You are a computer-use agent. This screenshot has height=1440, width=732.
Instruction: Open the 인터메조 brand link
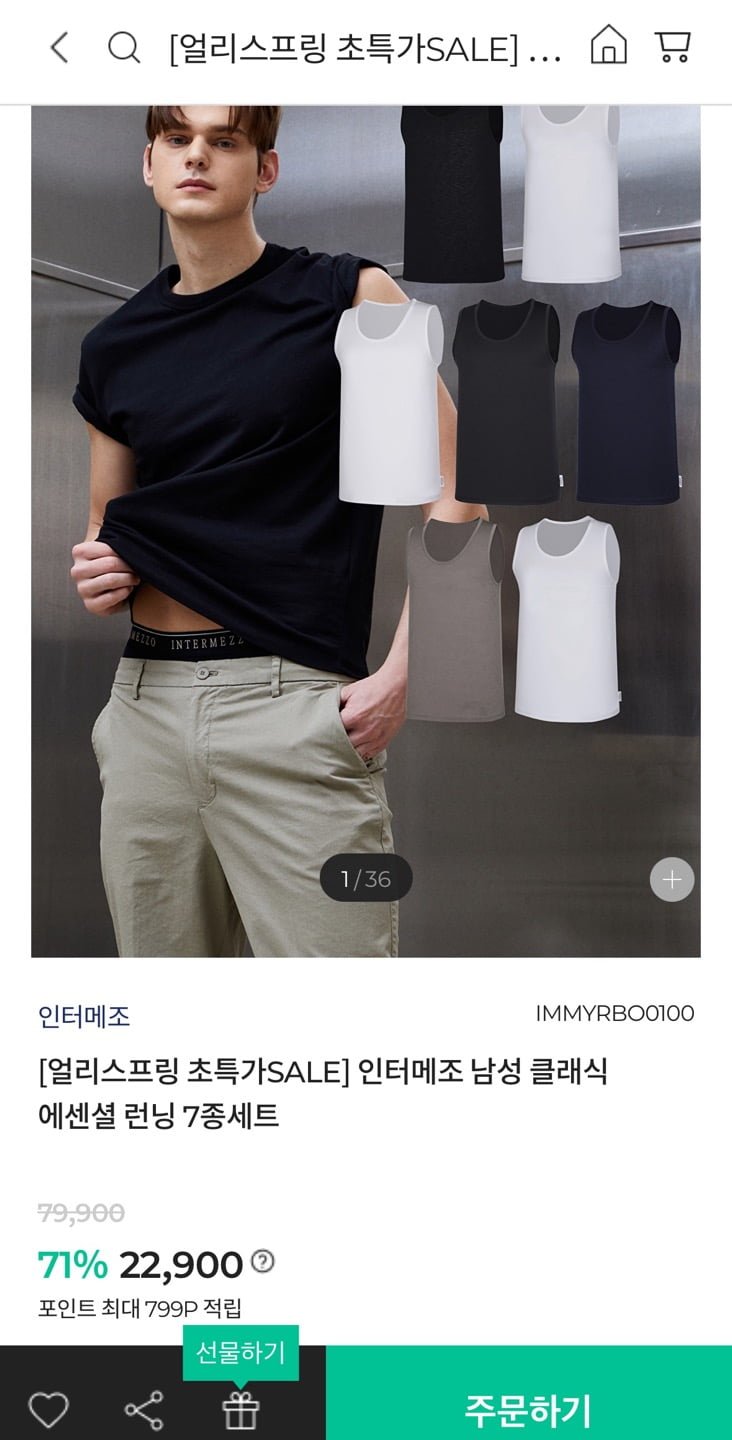click(x=84, y=1017)
